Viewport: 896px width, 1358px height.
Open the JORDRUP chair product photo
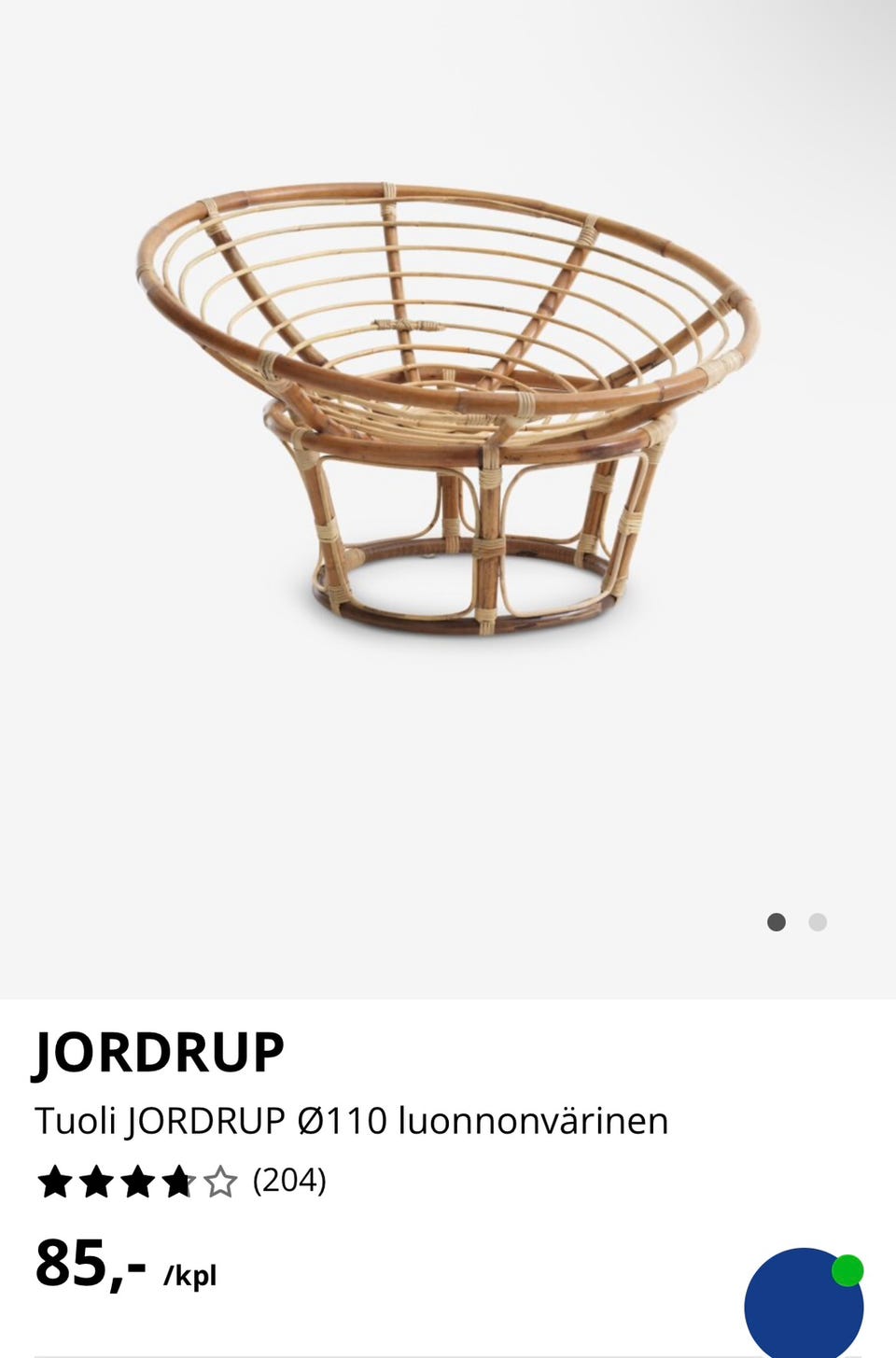(448, 411)
